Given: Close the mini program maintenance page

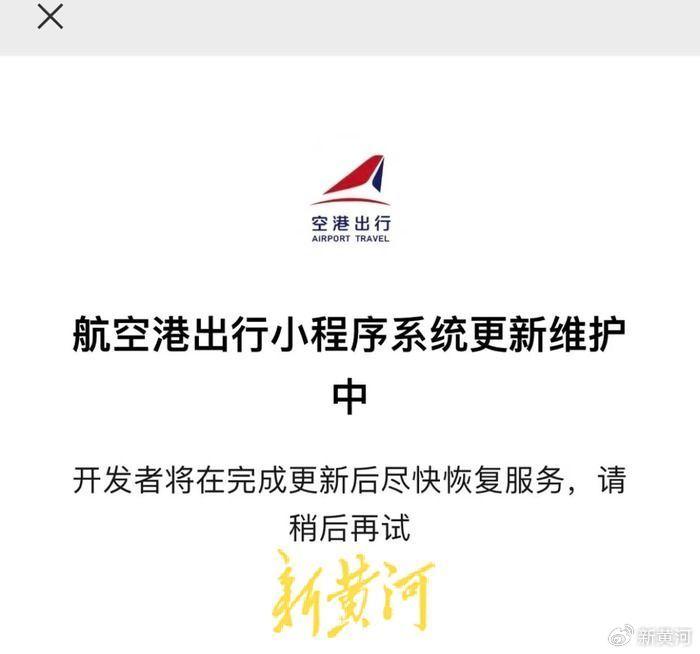Looking at the screenshot, I should [x=50, y=17].
